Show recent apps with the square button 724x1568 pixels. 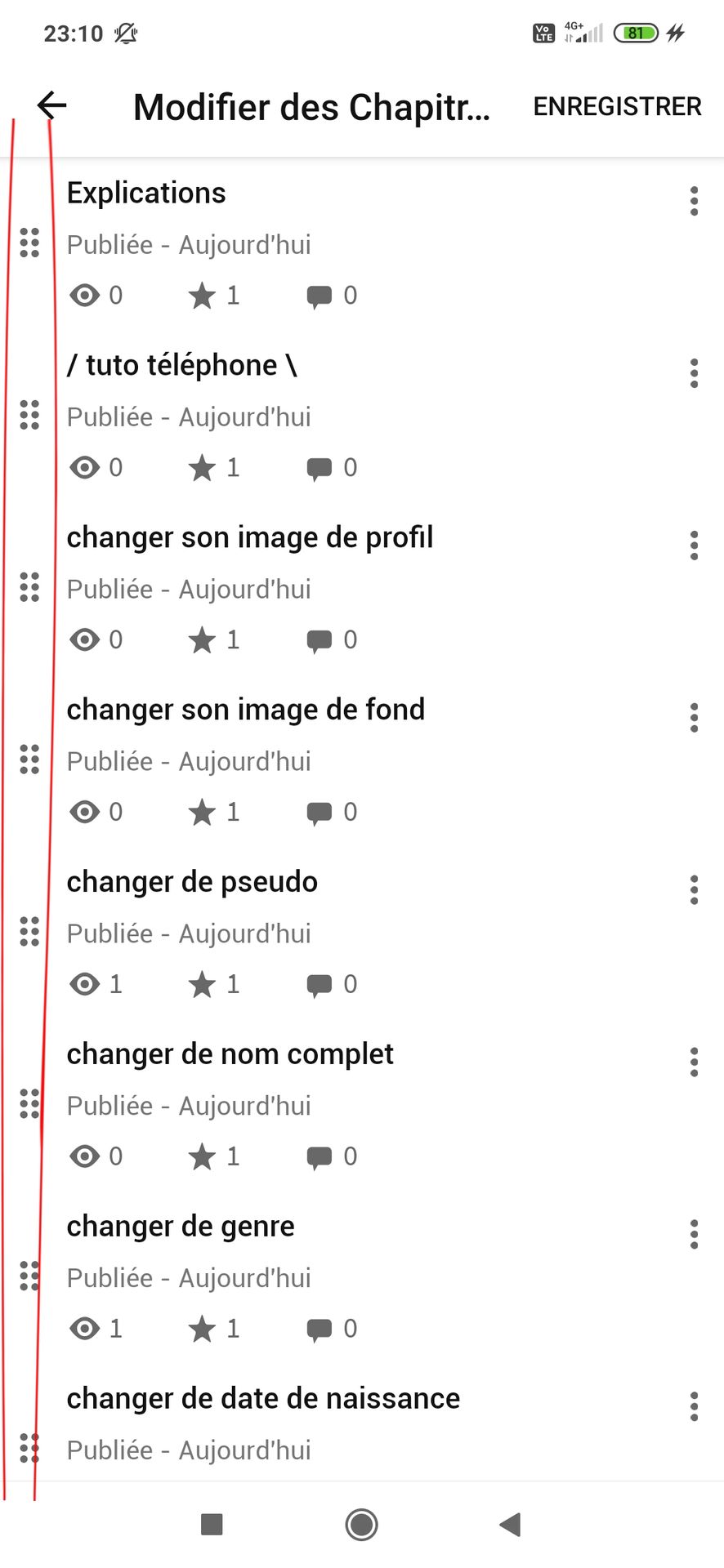212,1524
